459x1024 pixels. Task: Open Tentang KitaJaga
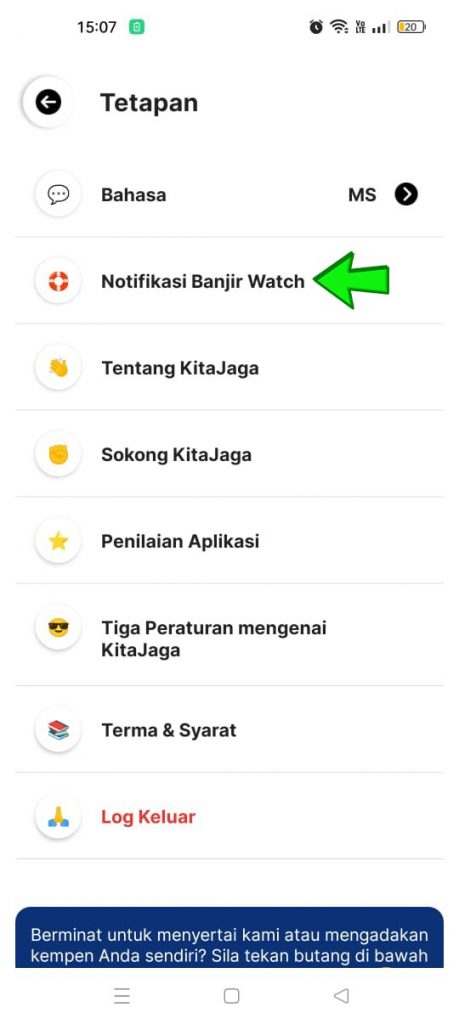coord(229,368)
